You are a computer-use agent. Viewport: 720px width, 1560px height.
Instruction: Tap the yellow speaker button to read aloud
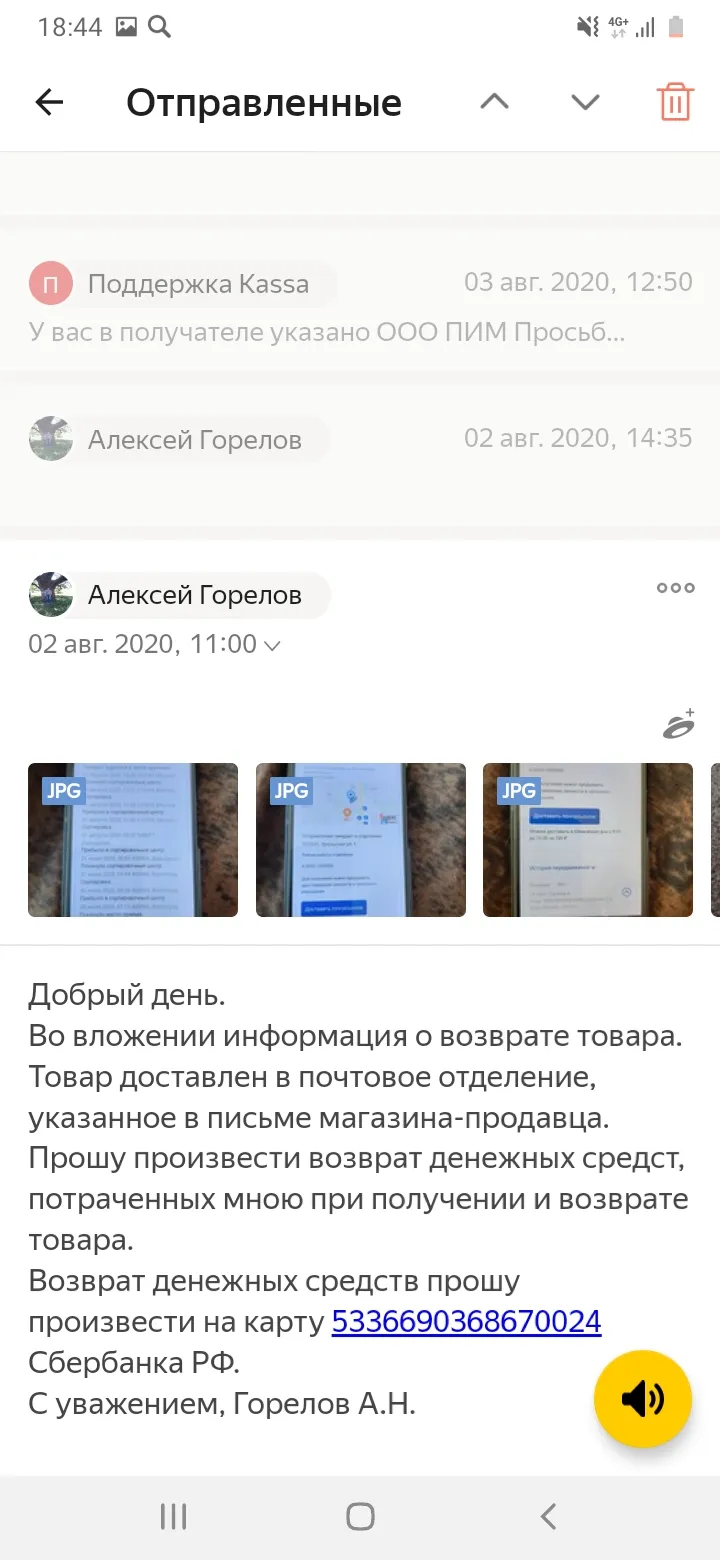coord(643,1399)
